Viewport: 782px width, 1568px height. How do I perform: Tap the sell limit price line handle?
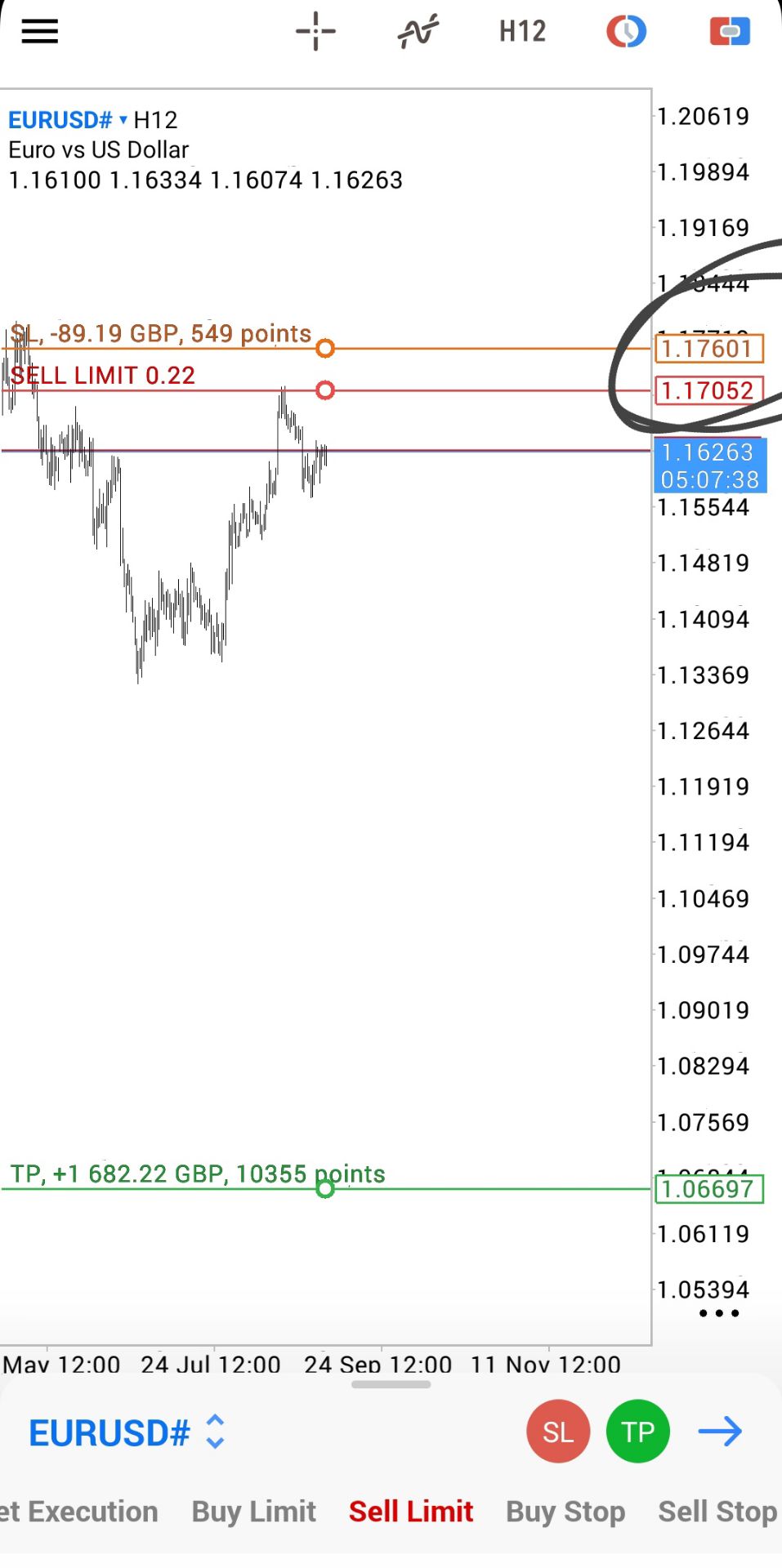click(x=325, y=390)
